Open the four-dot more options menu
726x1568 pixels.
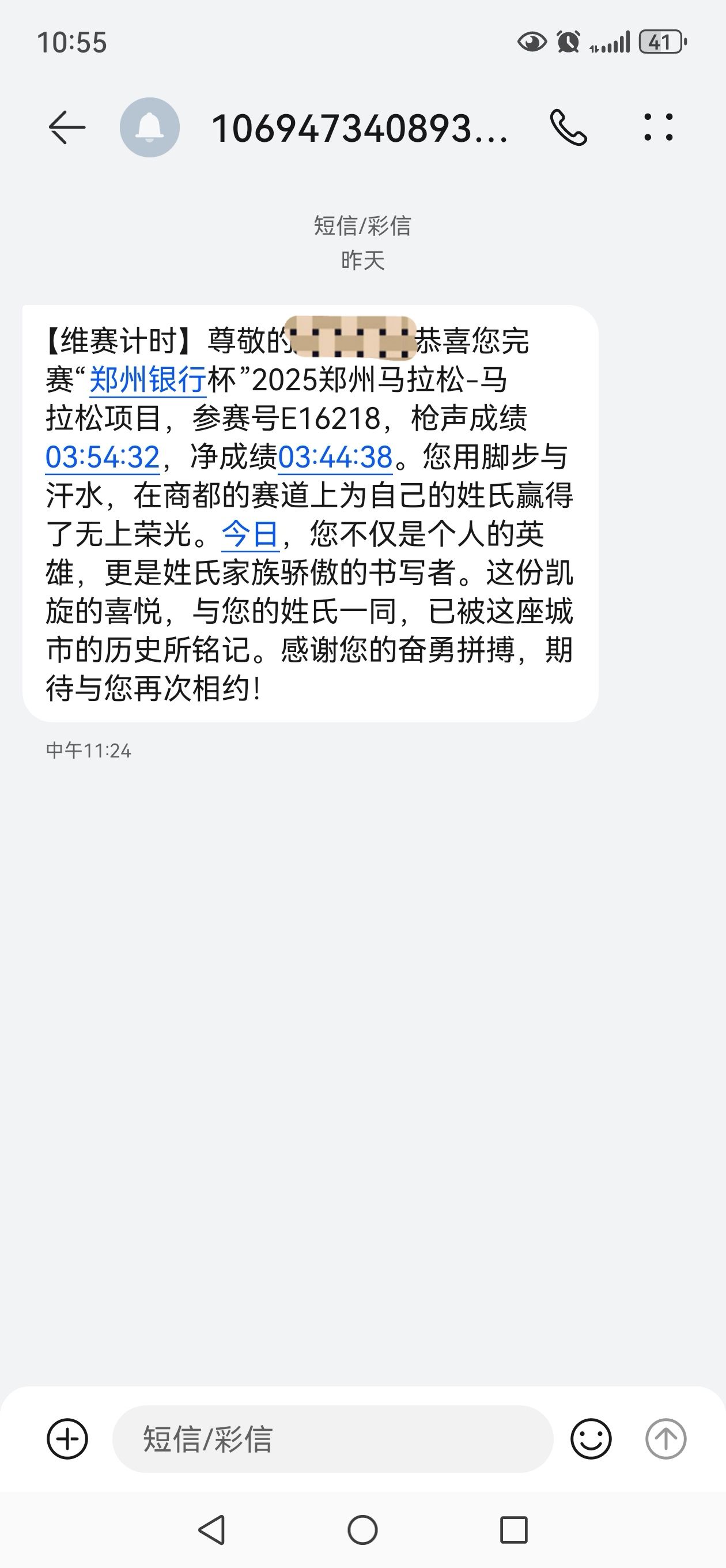(659, 128)
